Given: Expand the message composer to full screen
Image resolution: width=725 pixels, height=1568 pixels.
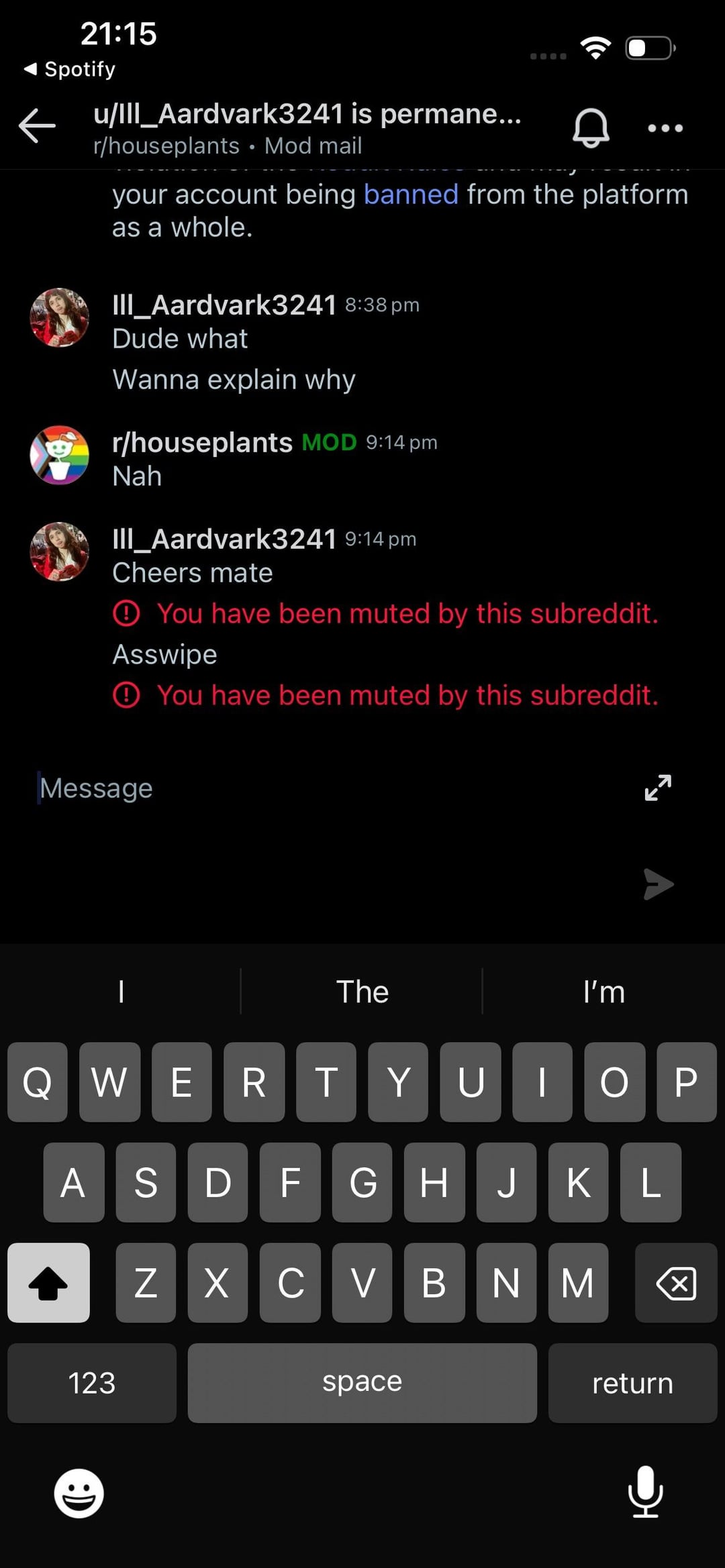Looking at the screenshot, I should click(658, 788).
